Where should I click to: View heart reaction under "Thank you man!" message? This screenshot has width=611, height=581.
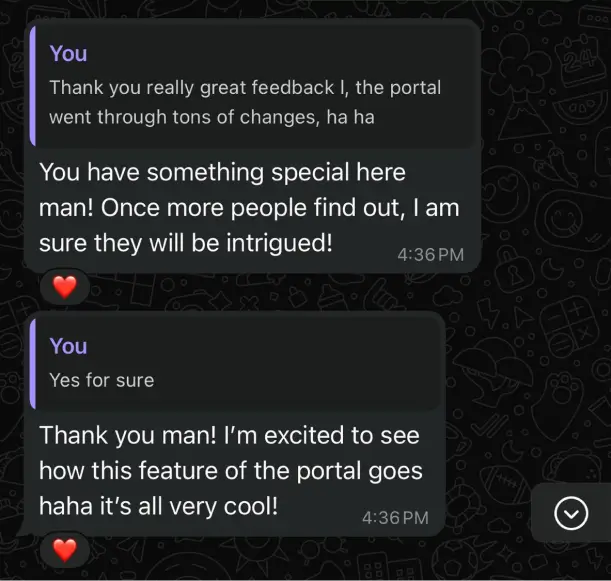pyautogui.click(x=65, y=549)
